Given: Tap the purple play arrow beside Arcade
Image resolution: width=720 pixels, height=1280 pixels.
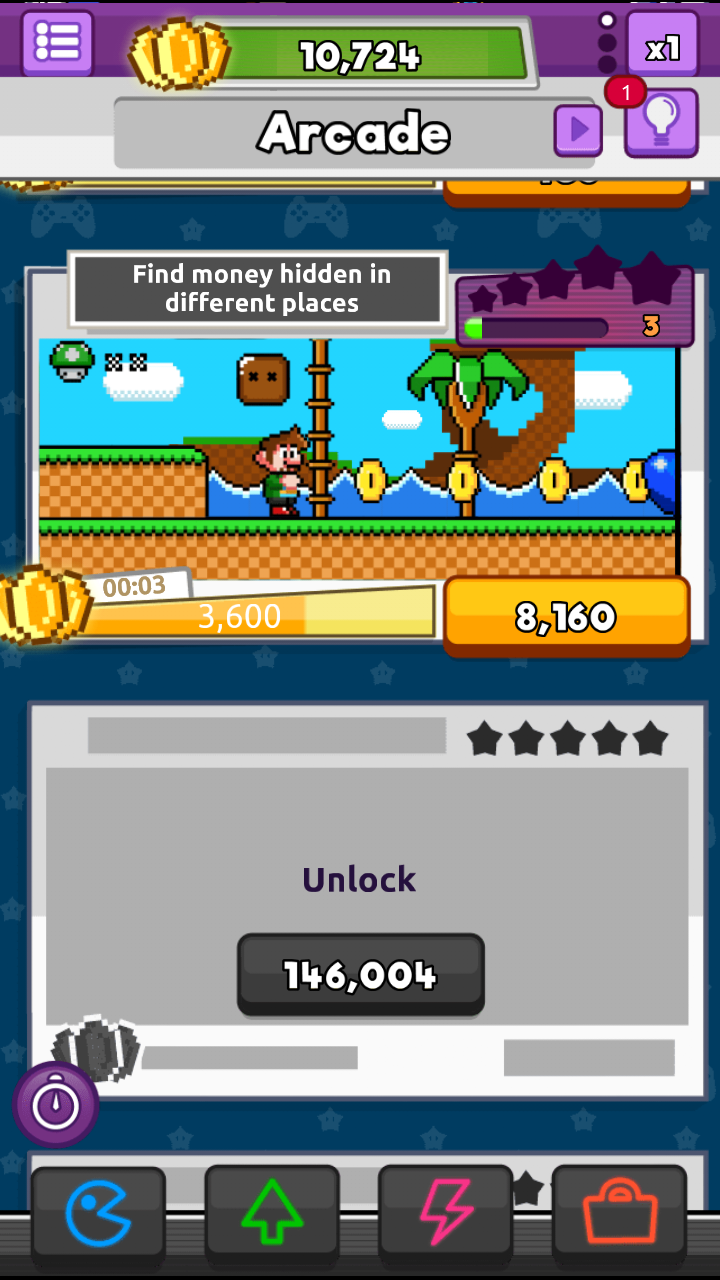Looking at the screenshot, I should pos(578,130).
